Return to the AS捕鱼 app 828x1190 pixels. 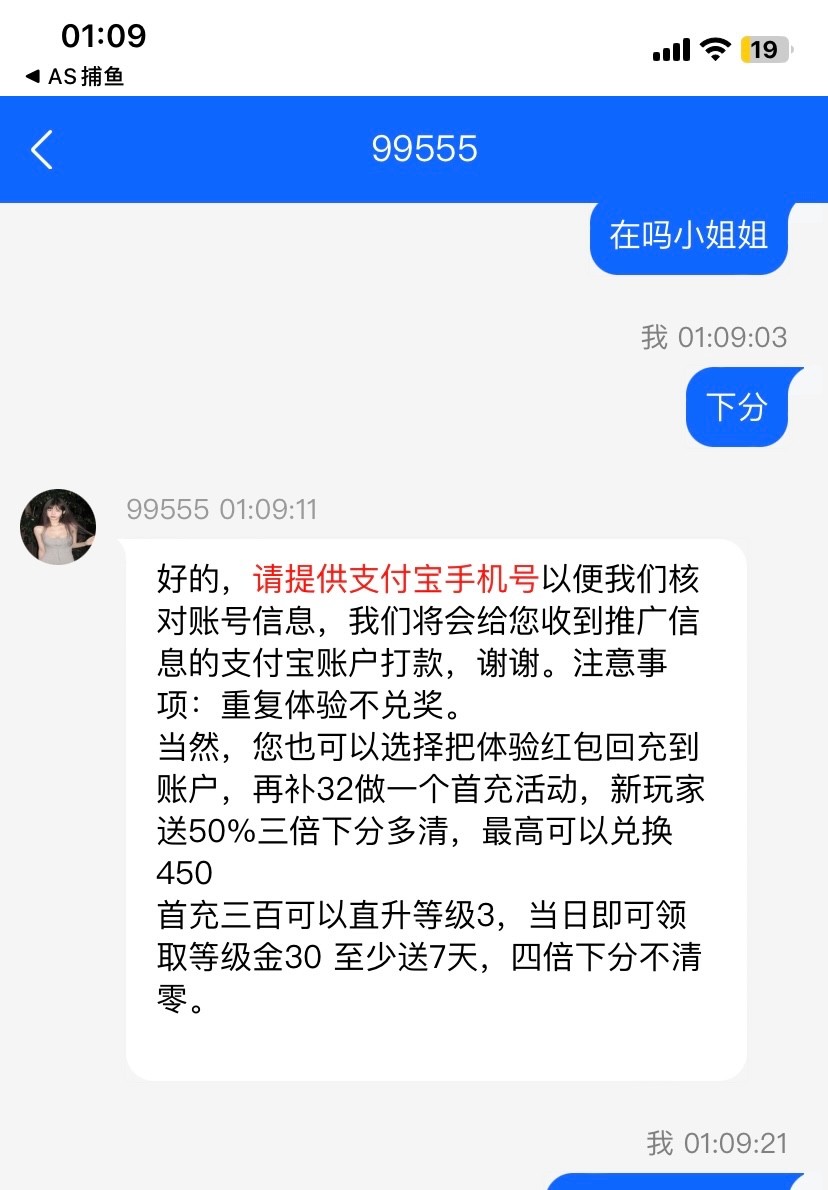[x=74, y=77]
